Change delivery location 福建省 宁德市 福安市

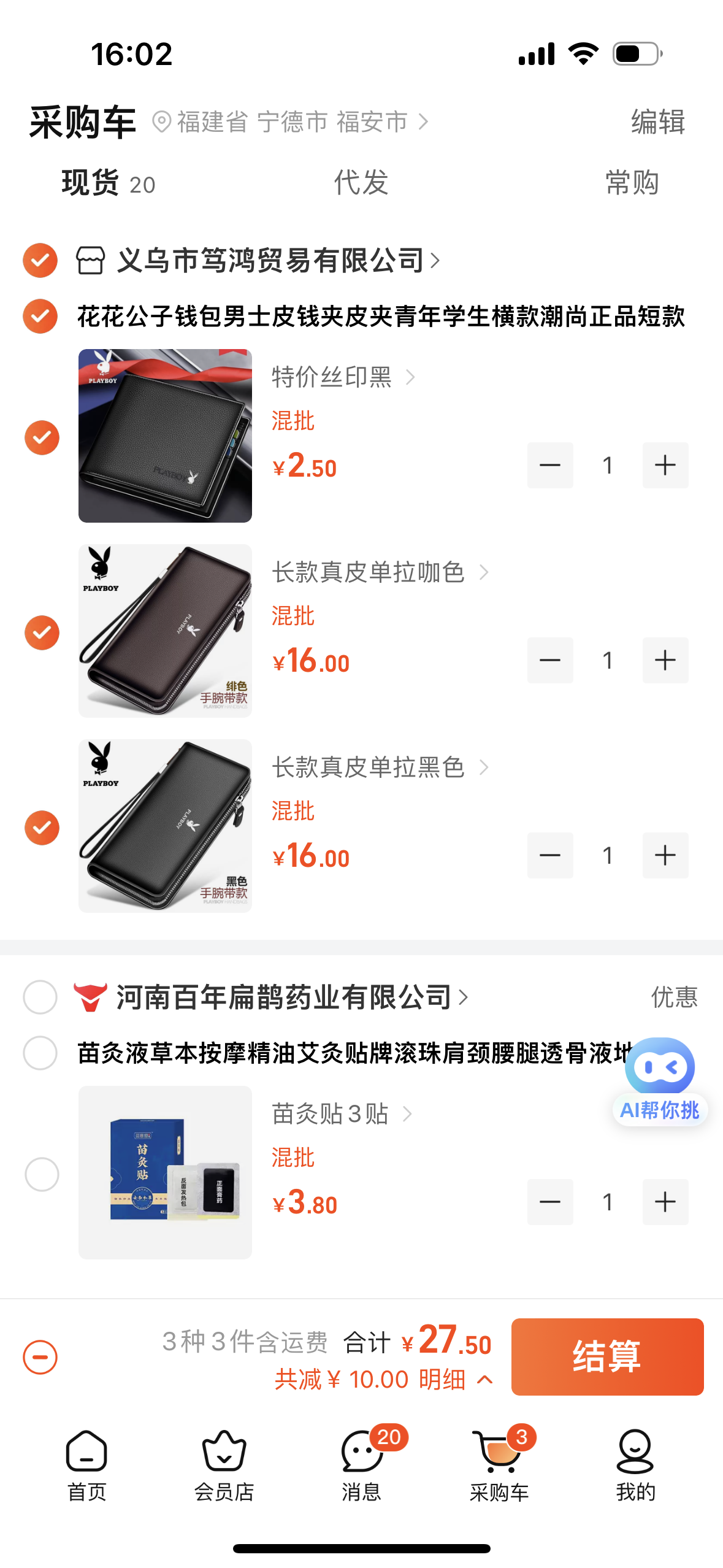pyautogui.click(x=291, y=121)
